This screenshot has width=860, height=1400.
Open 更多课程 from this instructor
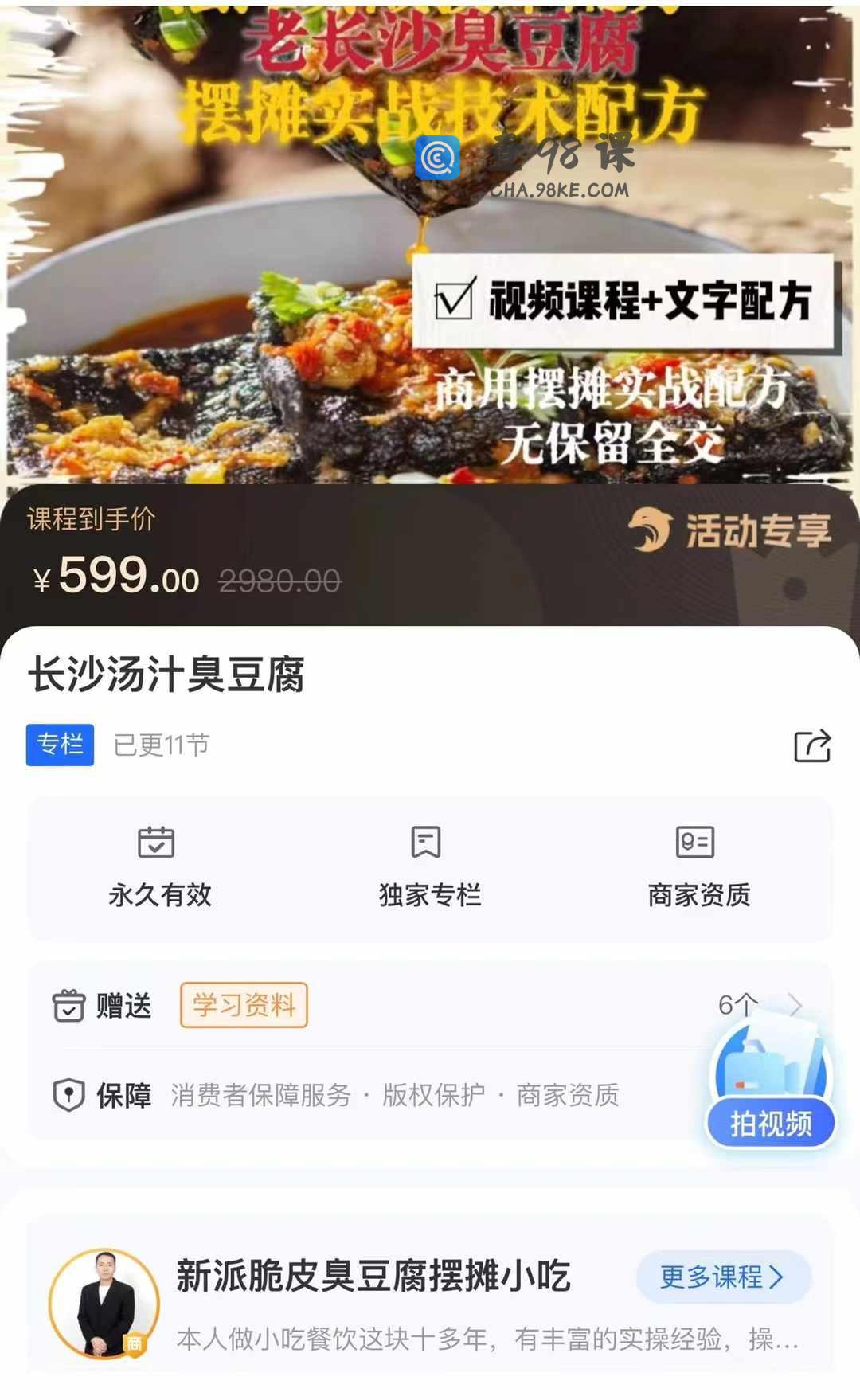(x=722, y=1277)
